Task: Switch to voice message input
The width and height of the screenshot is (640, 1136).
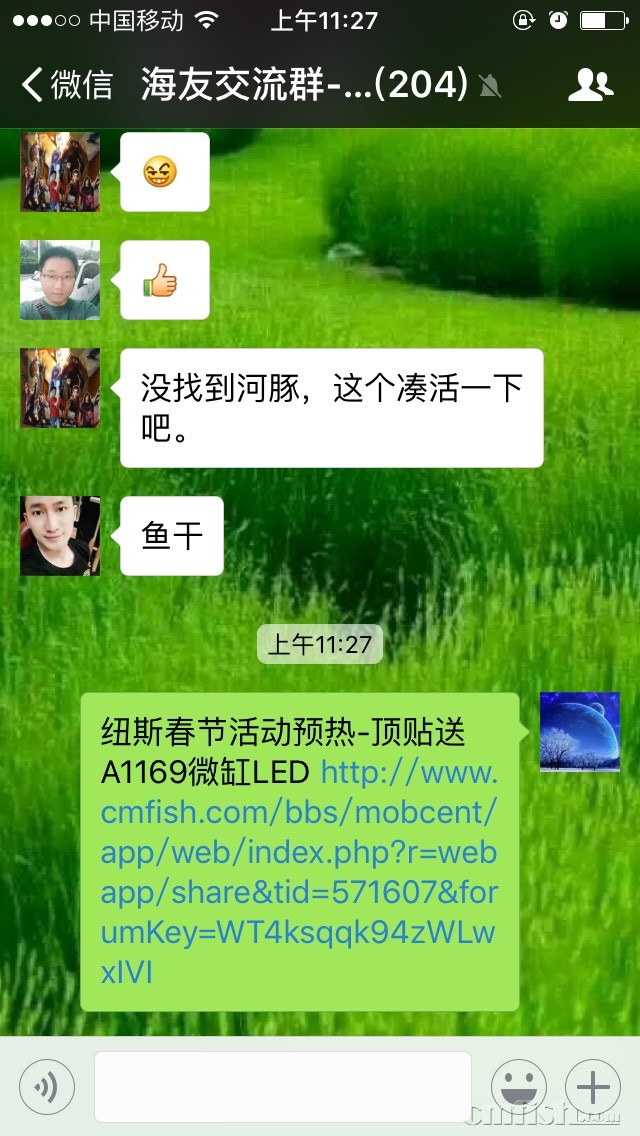Action: [46, 1086]
